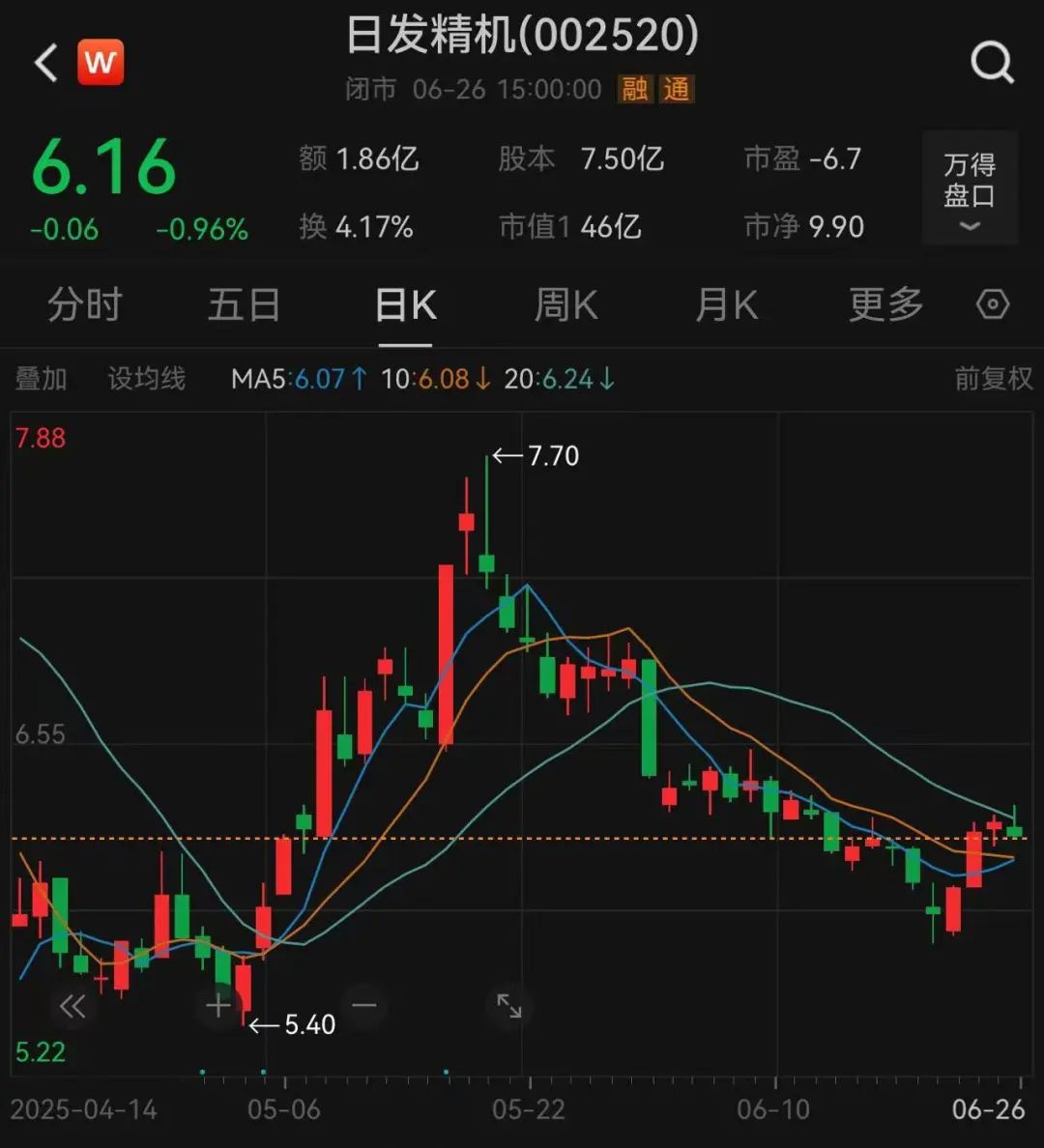Open 设均线 moving average settings
The height and width of the screenshot is (1148, 1044).
(146, 379)
